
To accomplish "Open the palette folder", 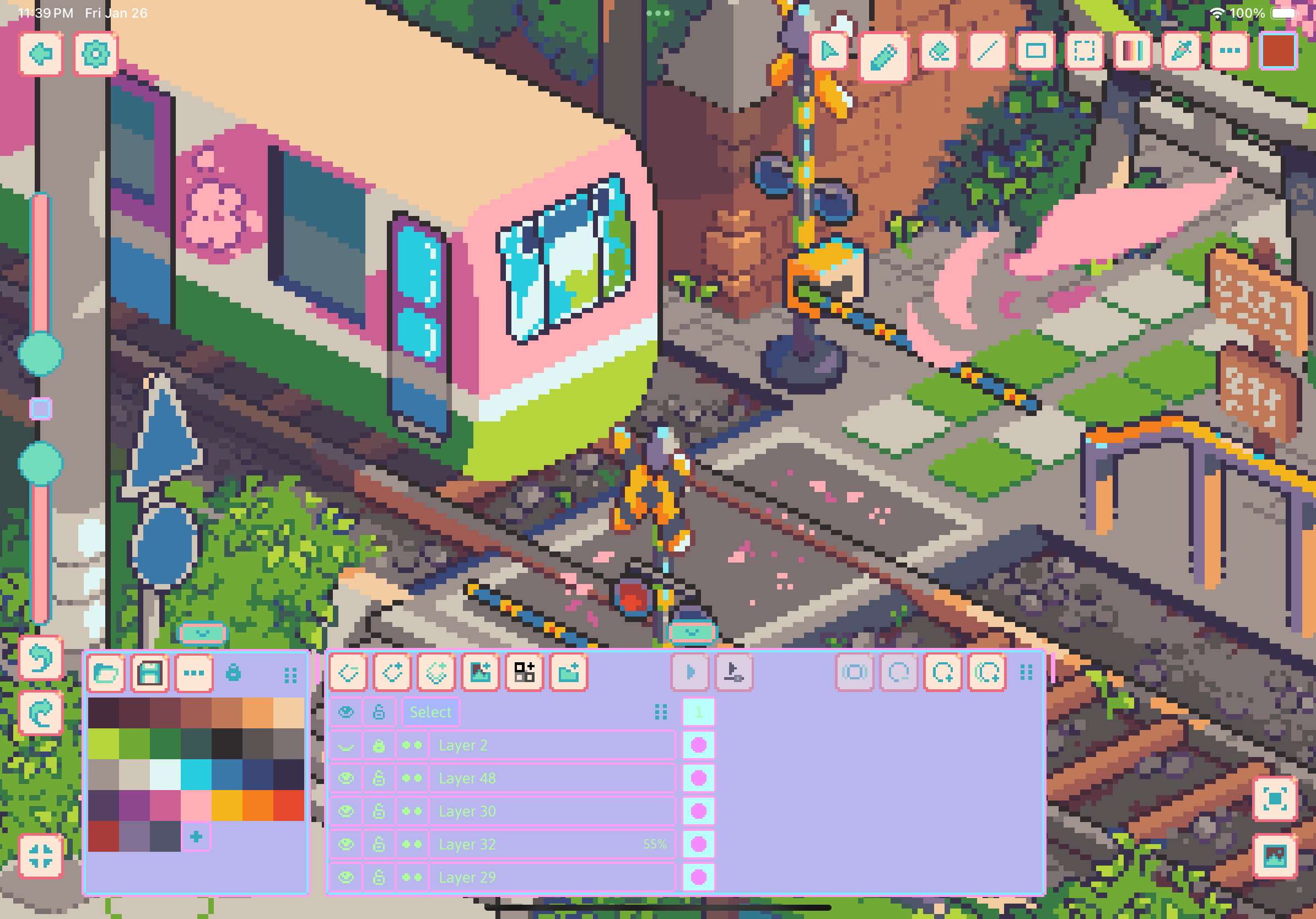I will tap(106, 673).
